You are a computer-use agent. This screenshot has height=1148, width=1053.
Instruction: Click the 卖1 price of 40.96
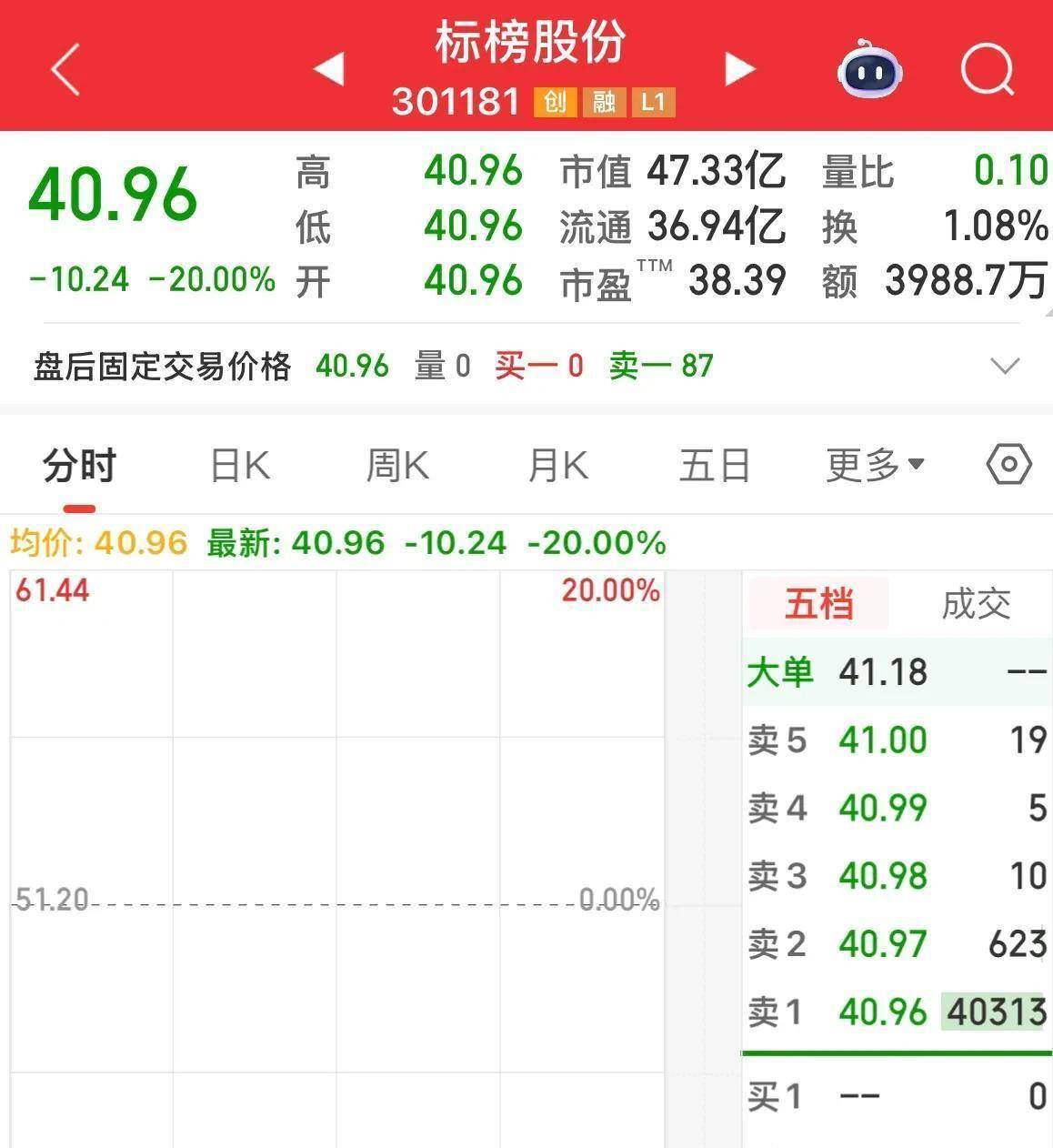(x=881, y=1012)
